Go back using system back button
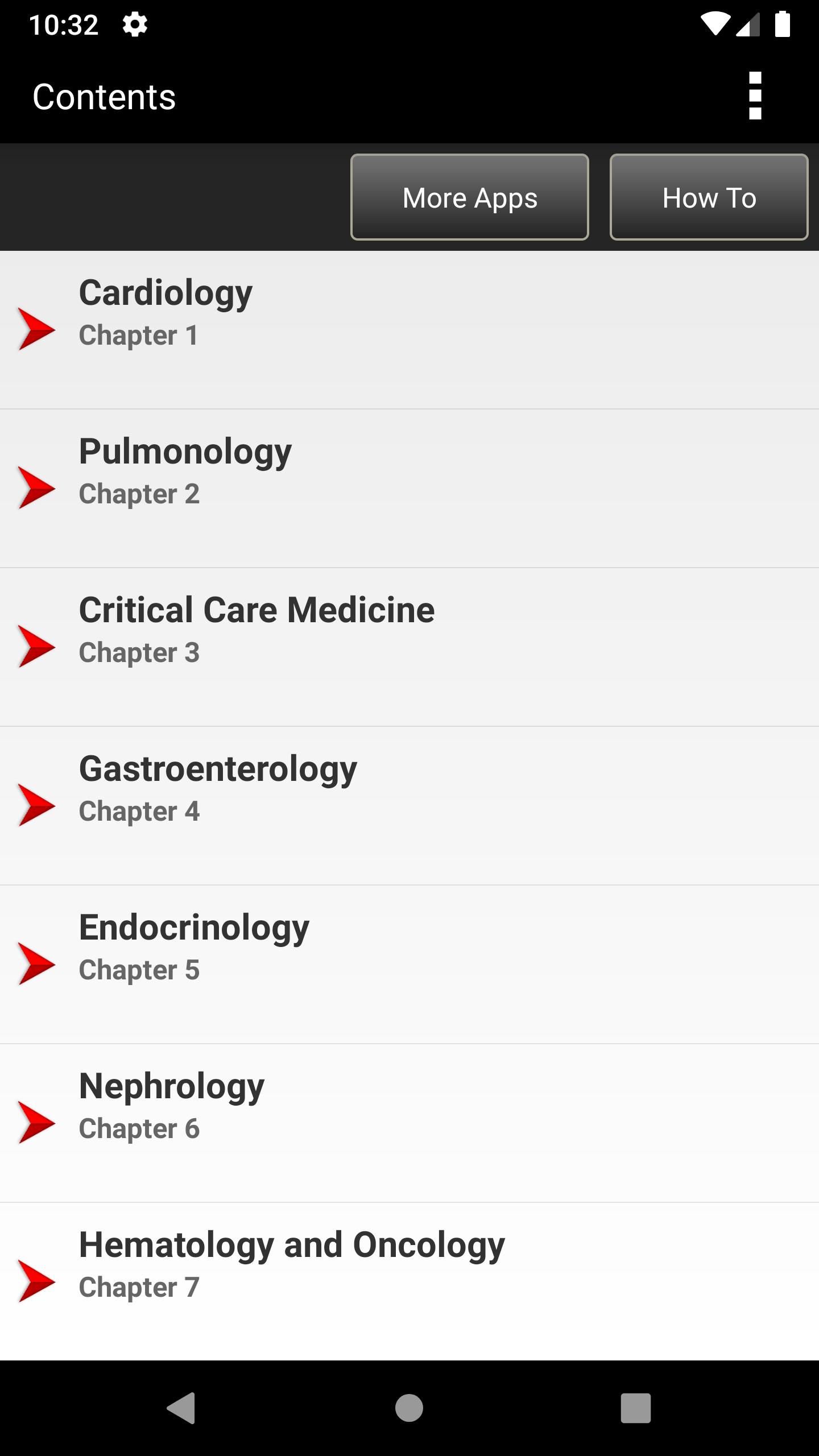 pos(181,1408)
